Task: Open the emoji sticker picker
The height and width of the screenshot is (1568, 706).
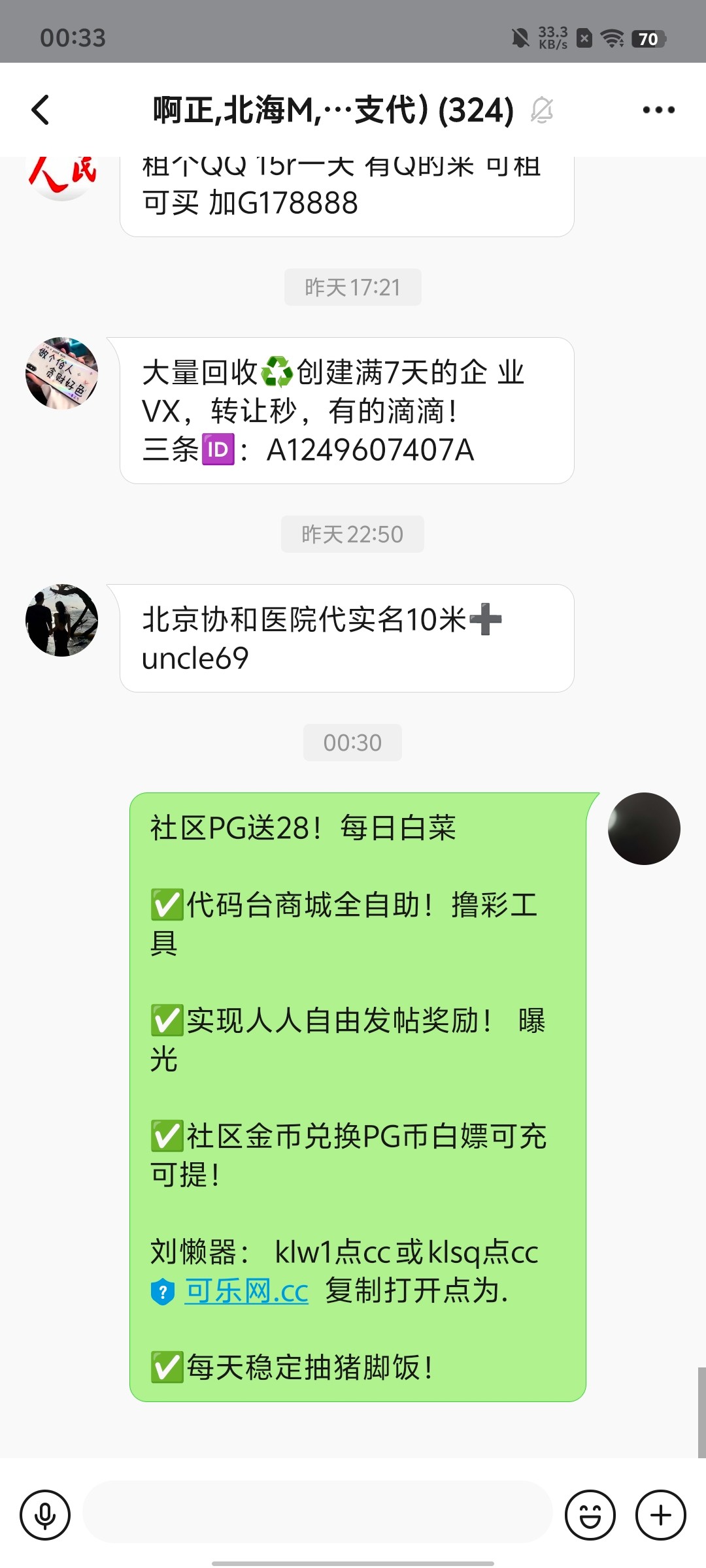Action: [590, 1514]
